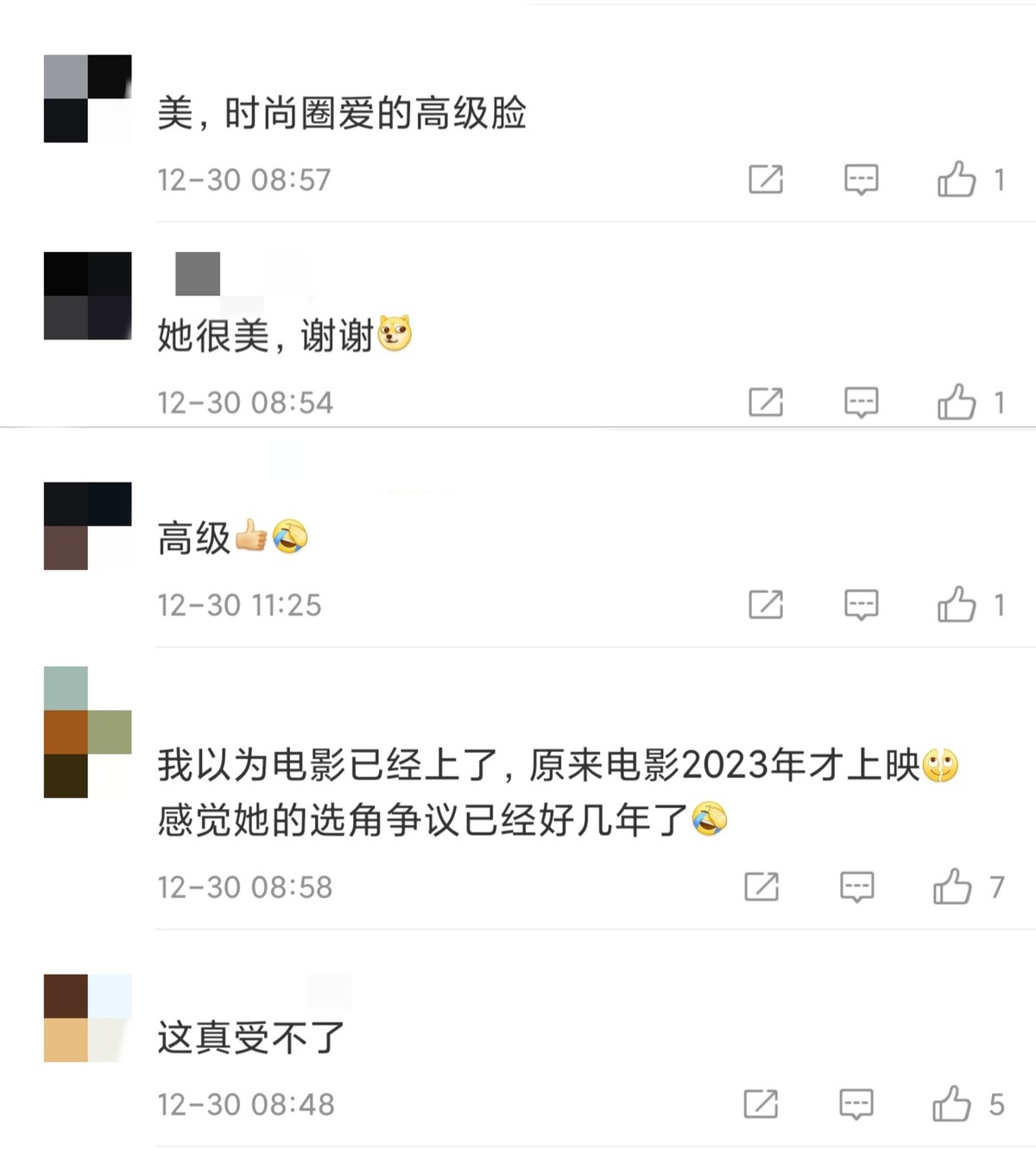Like the "高级" comment posted at 11:25
The height and width of the screenshot is (1150, 1036).
point(957,604)
